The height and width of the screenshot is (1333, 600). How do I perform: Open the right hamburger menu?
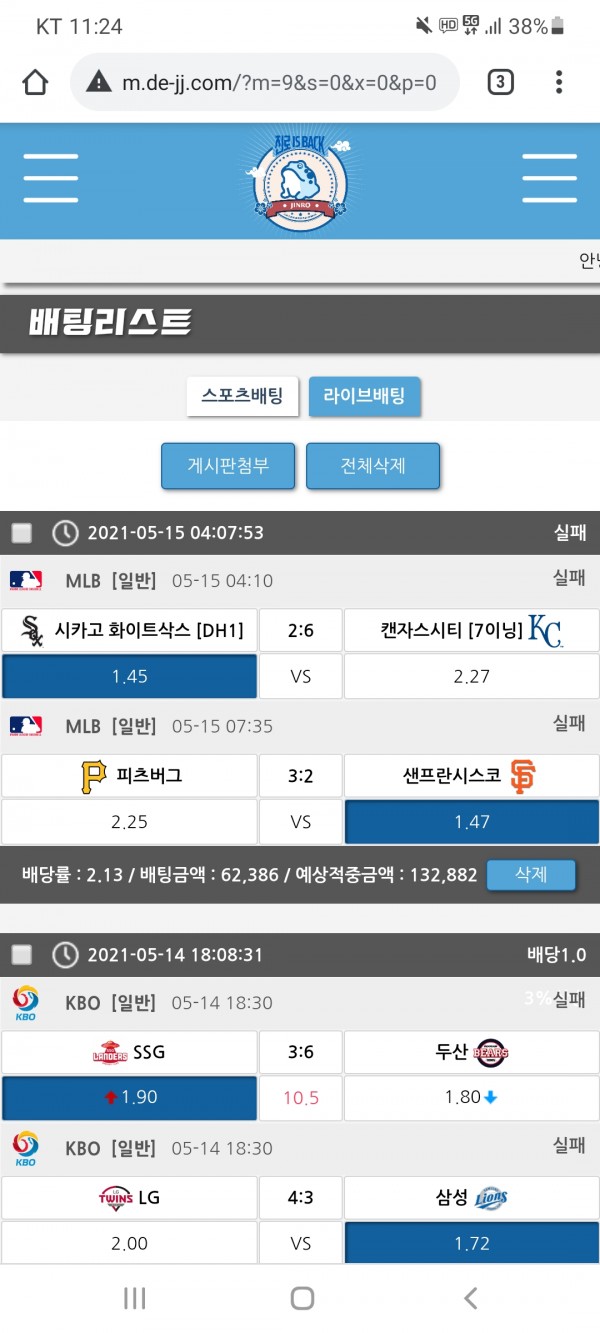(x=549, y=179)
